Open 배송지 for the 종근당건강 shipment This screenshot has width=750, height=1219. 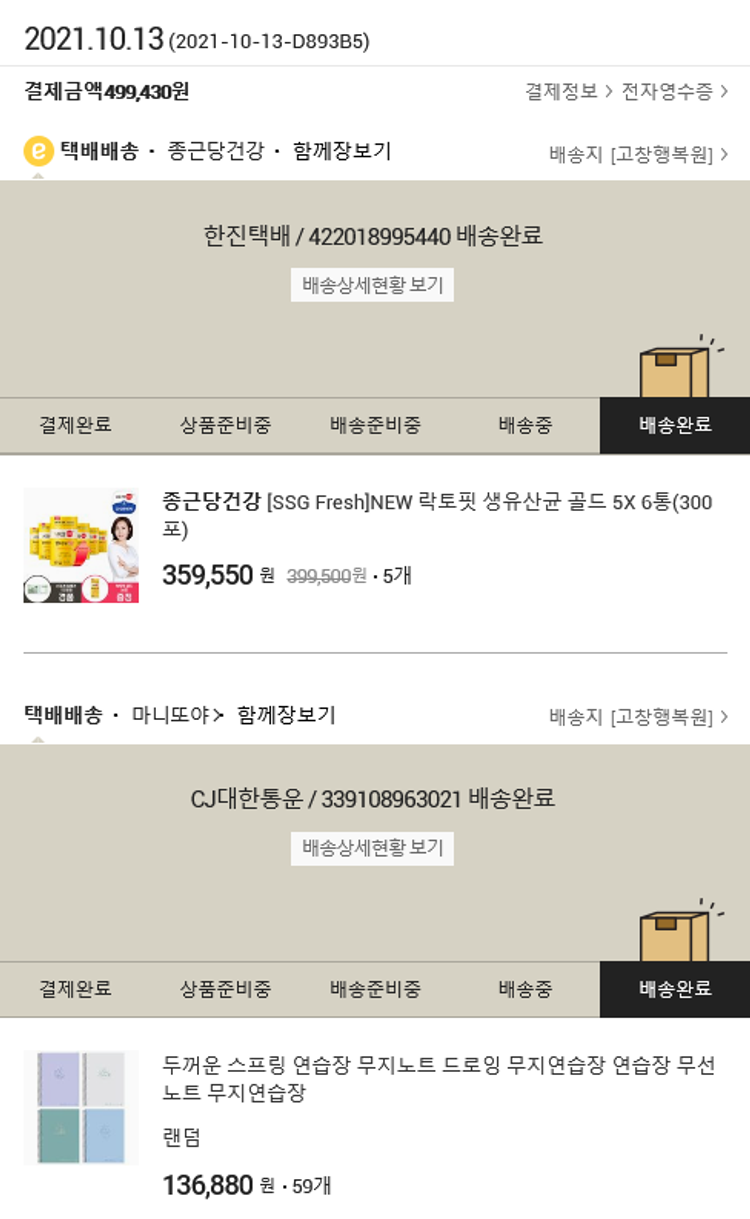(x=638, y=154)
